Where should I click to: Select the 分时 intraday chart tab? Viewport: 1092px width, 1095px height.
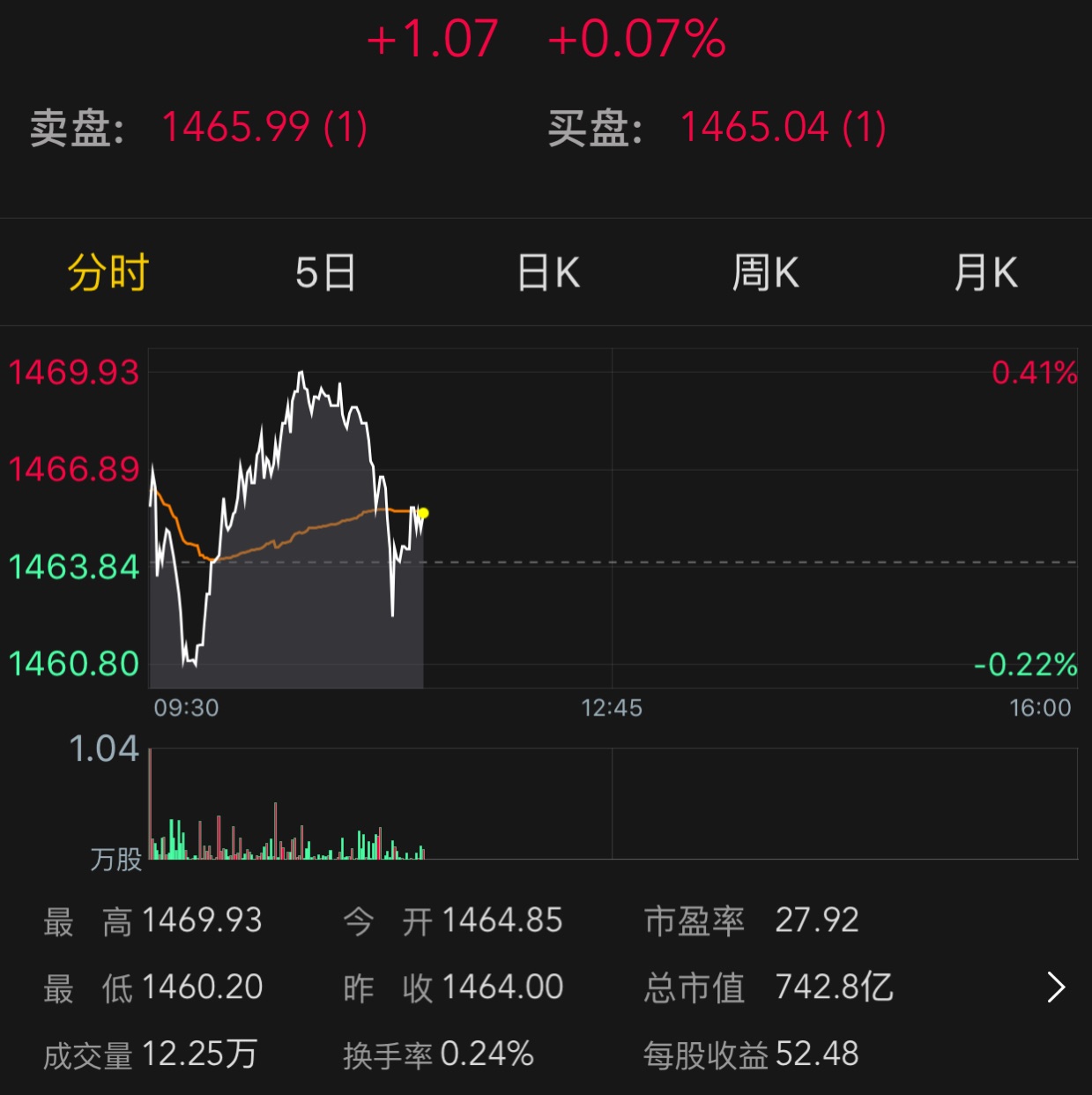pyautogui.click(x=108, y=272)
